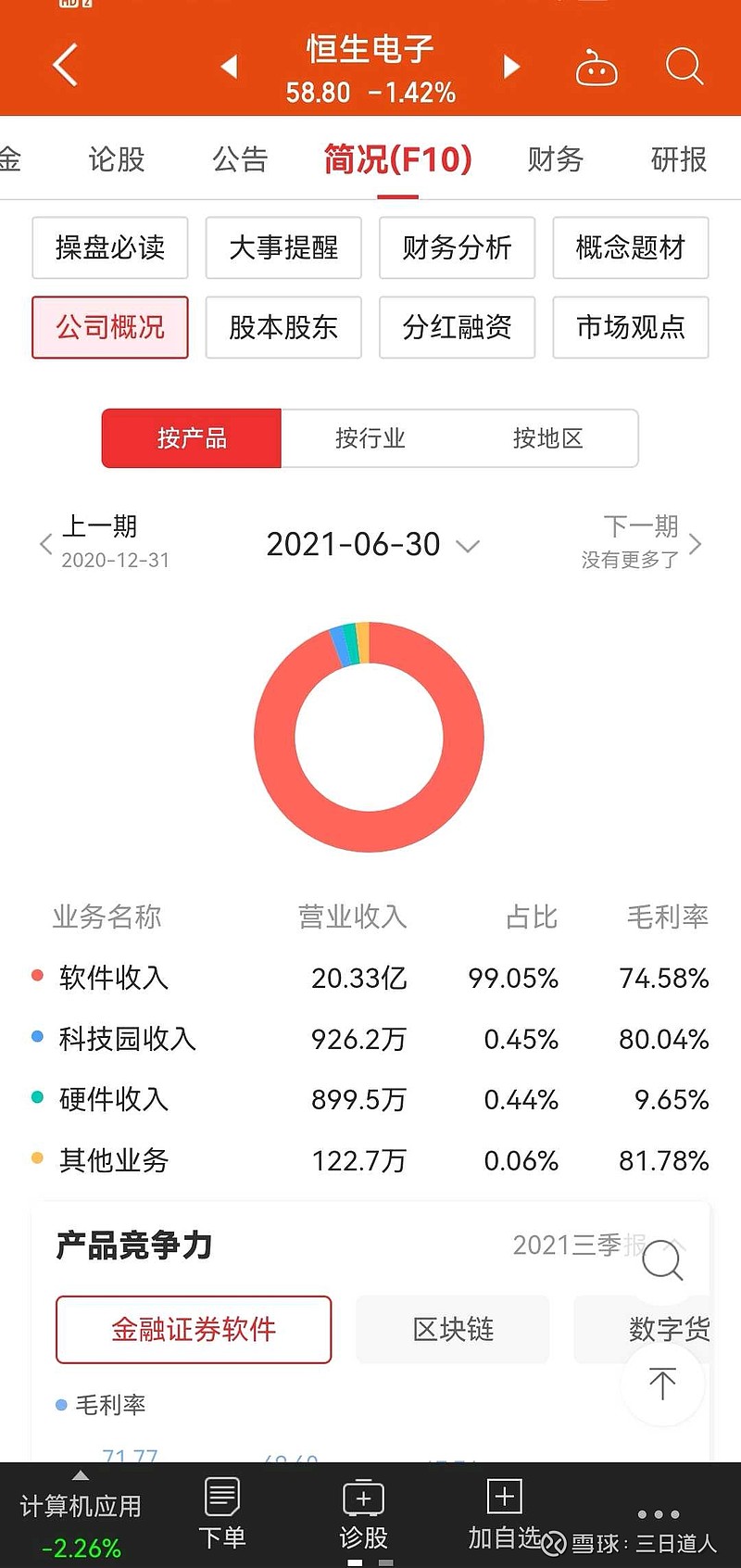Open the 股本股东 section
The image size is (741, 1568).
coord(283,327)
